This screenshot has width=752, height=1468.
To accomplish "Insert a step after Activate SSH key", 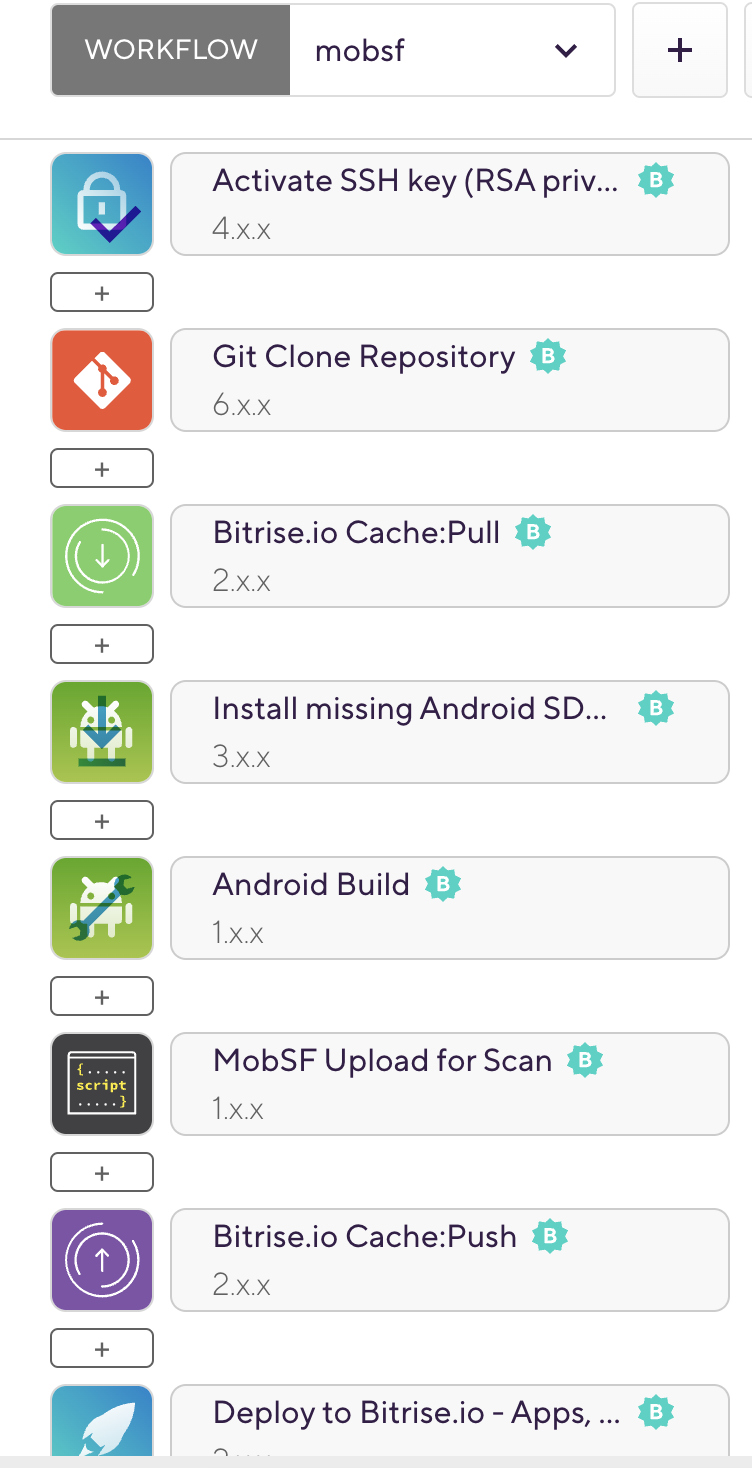I will point(102,292).
